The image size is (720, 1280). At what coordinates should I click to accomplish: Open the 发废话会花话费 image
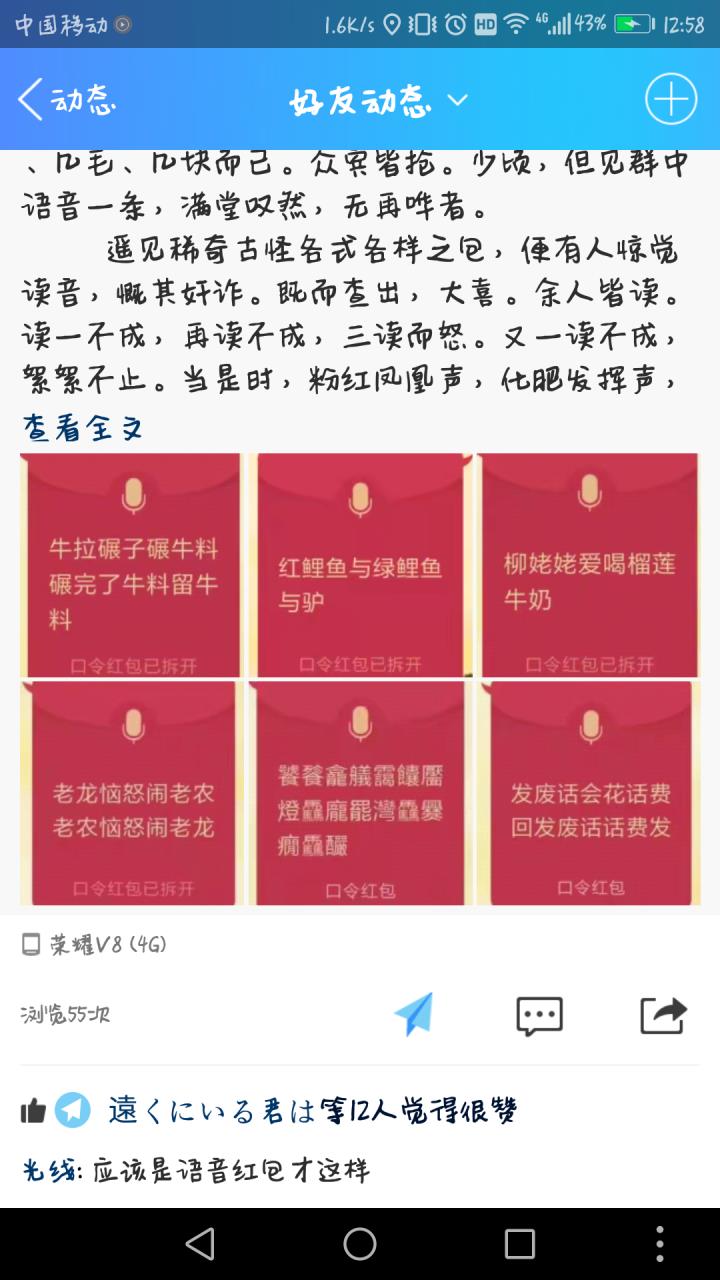[589, 793]
